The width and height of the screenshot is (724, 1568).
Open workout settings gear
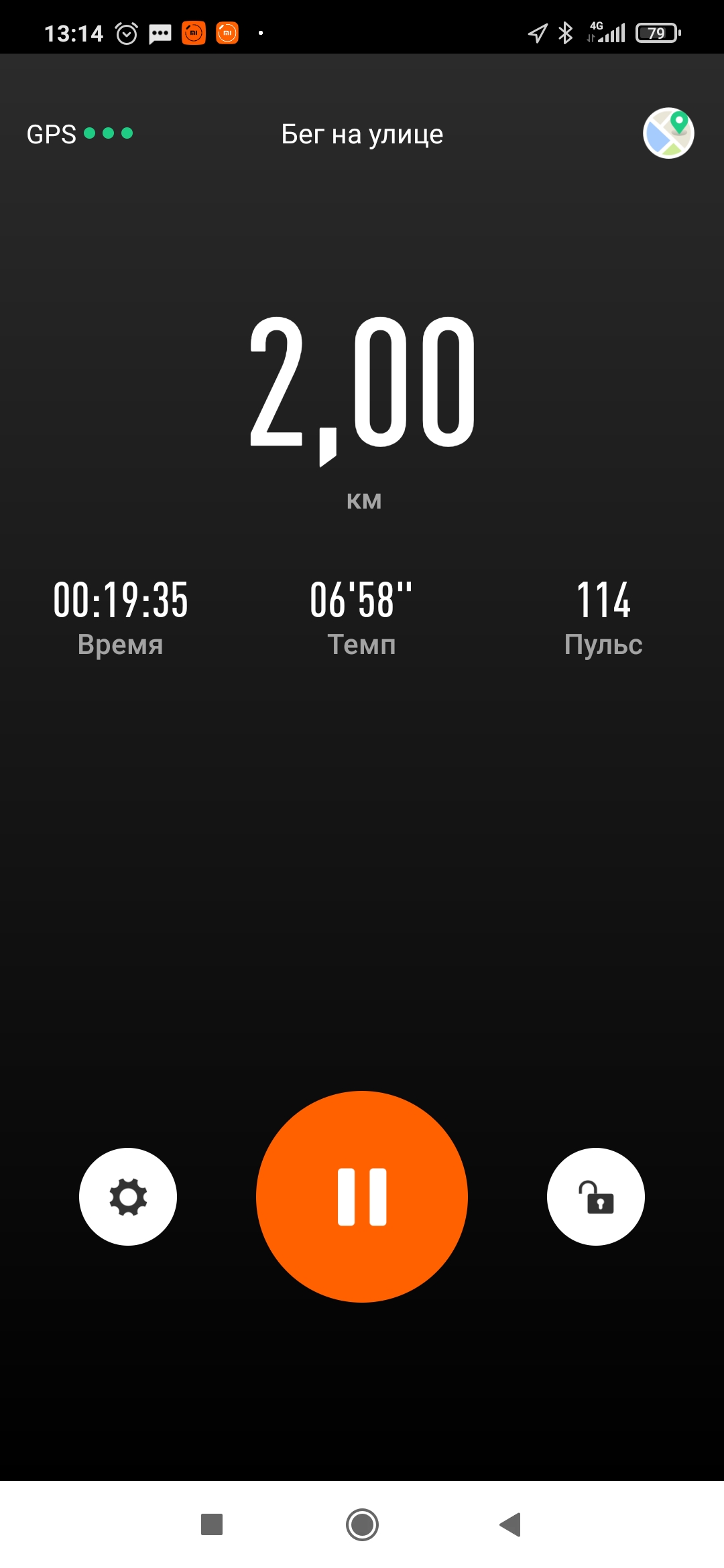coord(128,1197)
